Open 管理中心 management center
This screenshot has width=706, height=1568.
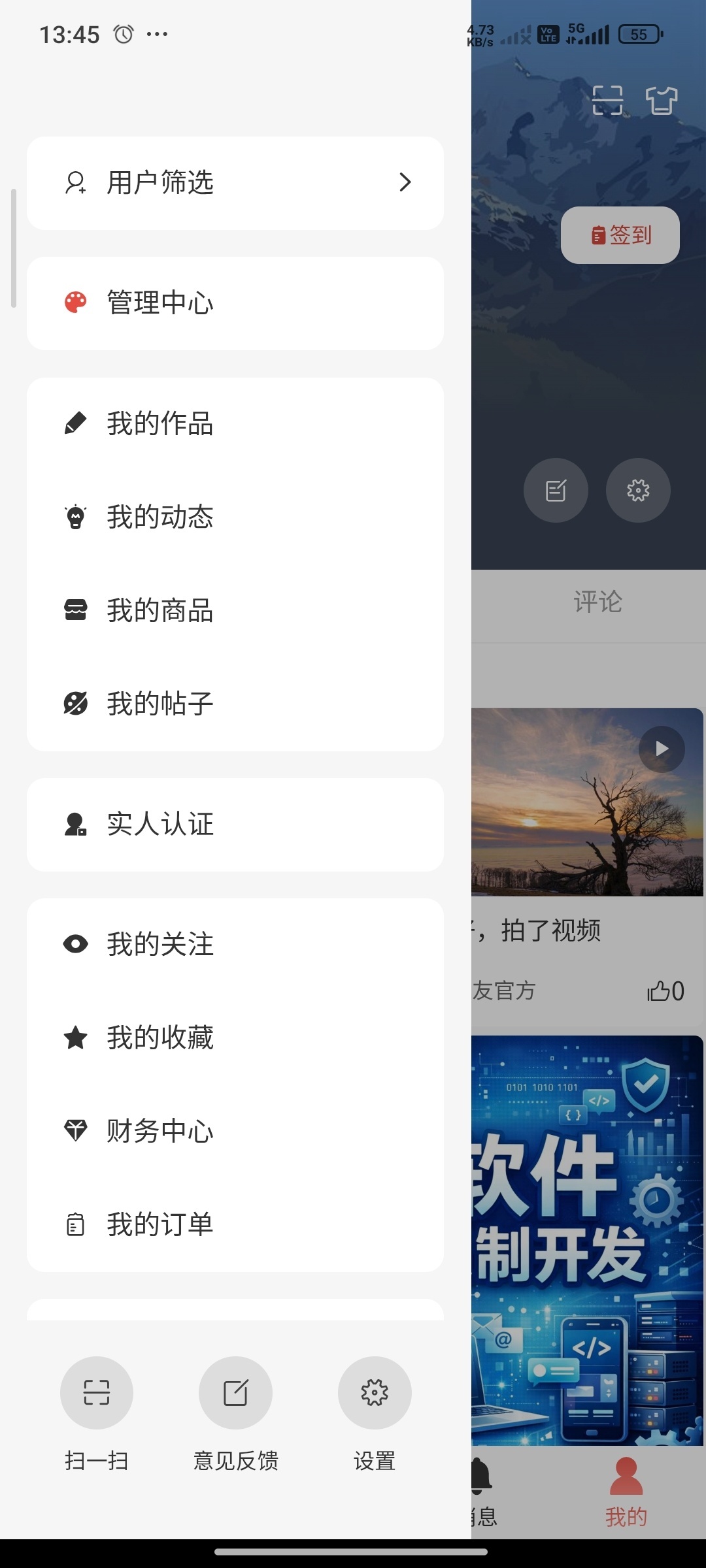point(235,303)
